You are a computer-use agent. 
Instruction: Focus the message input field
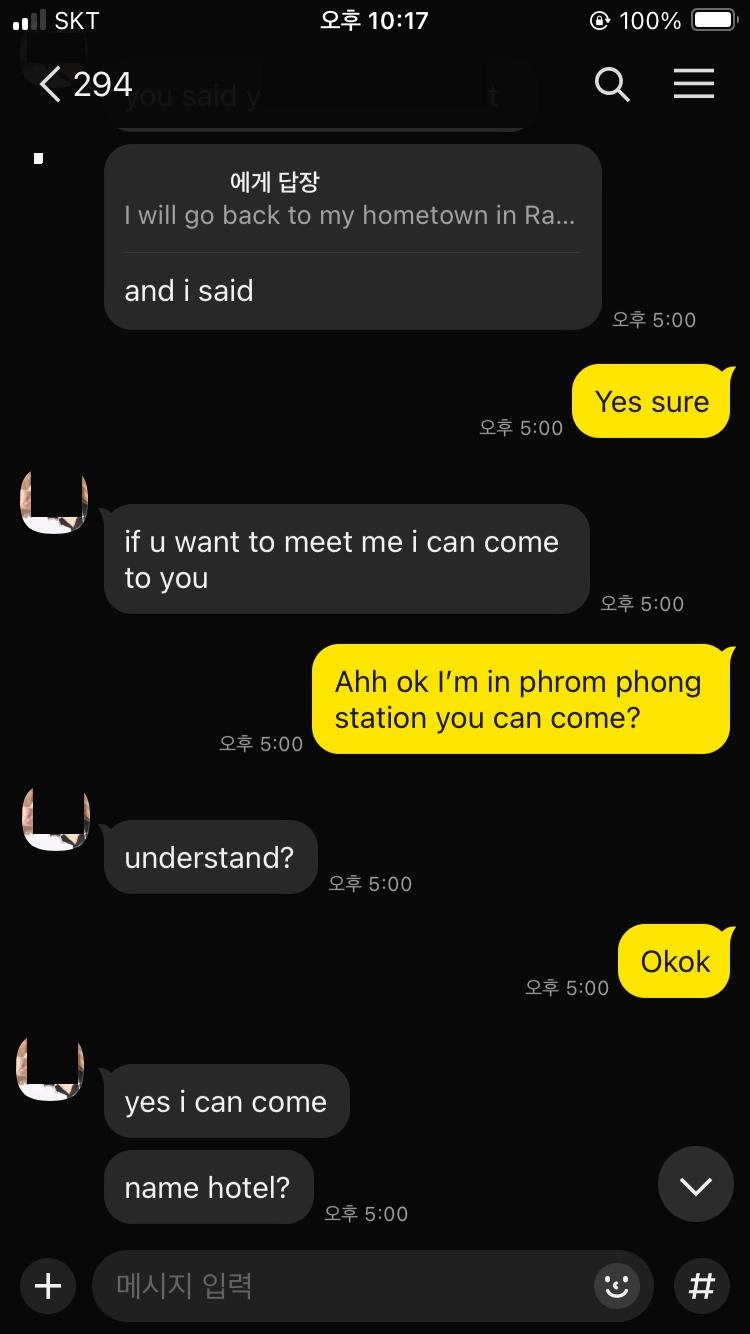point(340,1286)
